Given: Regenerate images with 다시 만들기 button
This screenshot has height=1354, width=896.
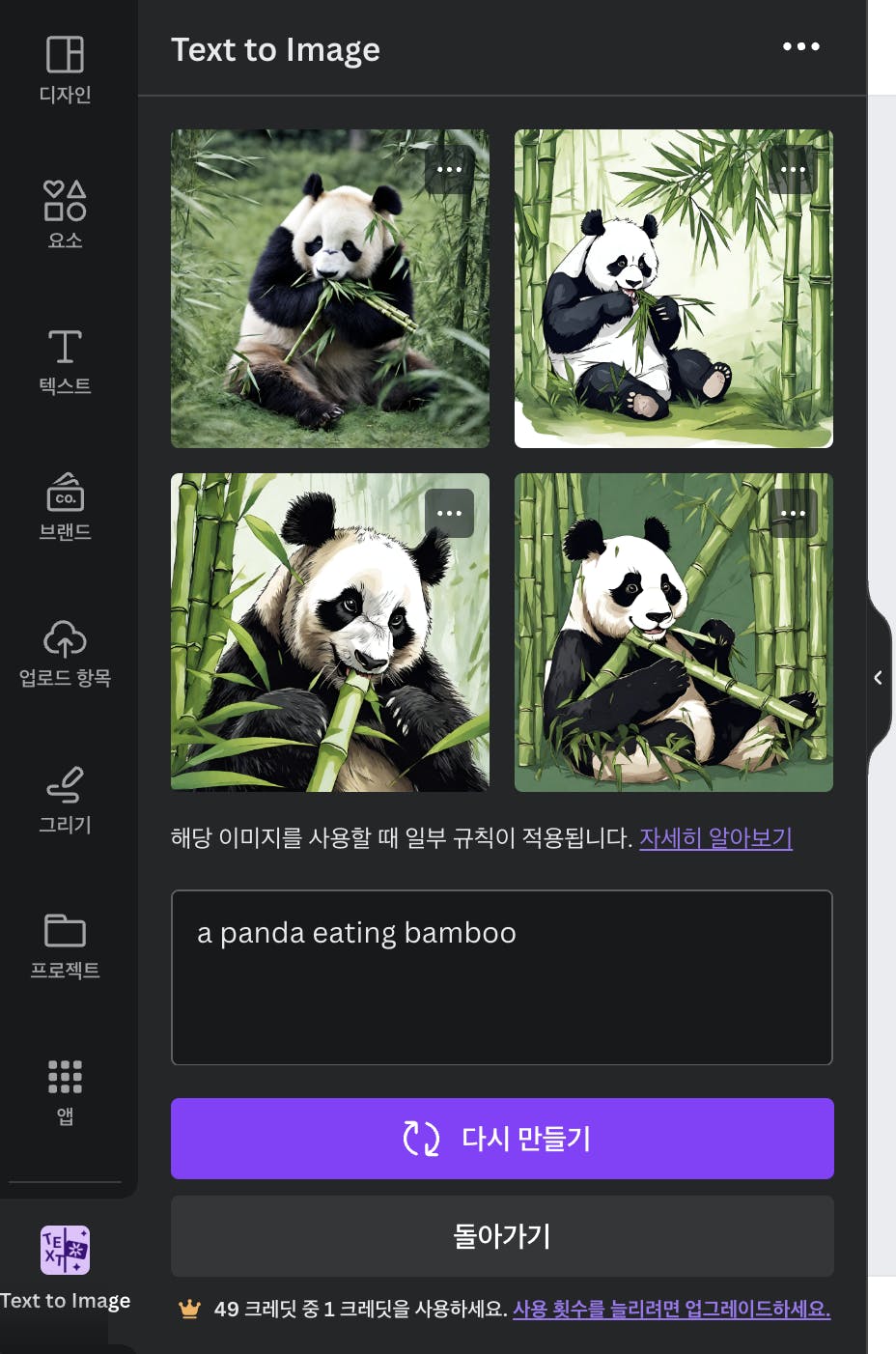Looking at the screenshot, I should 501,1139.
